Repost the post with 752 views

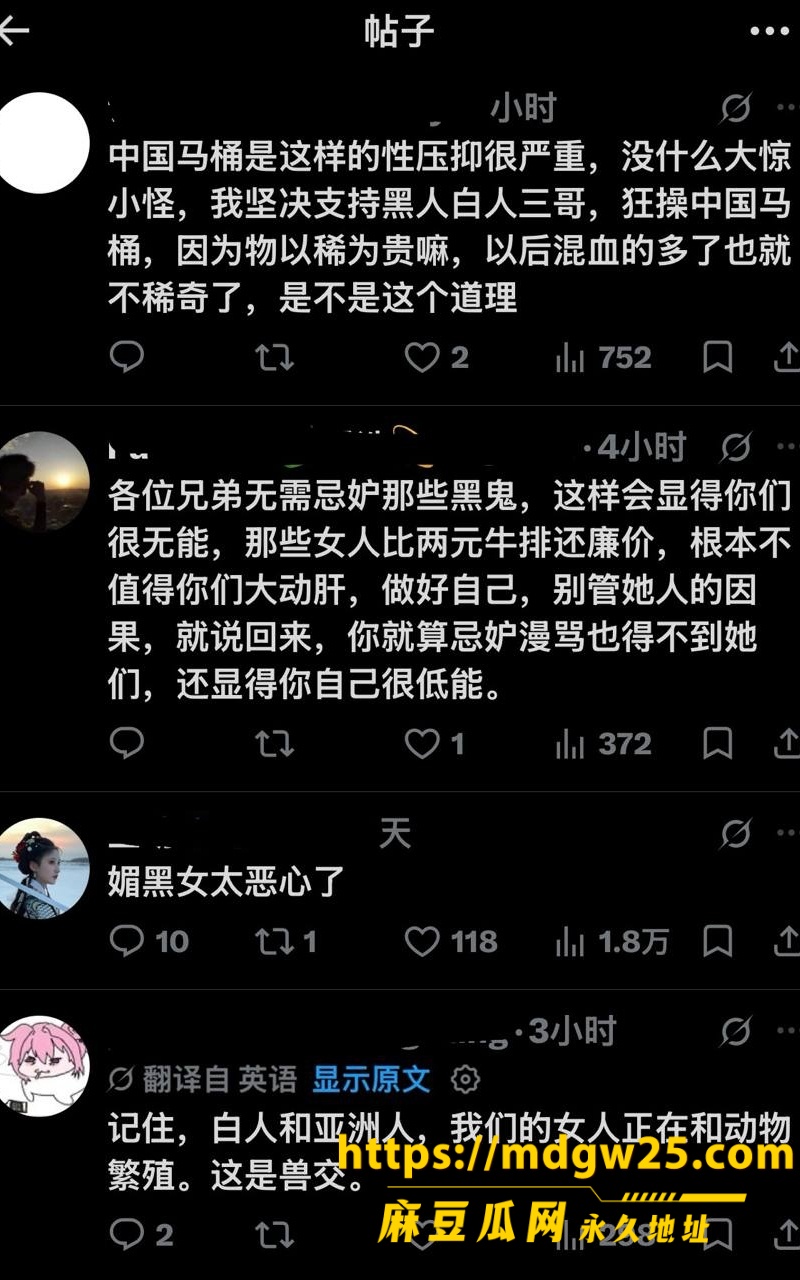[x=275, y=357]
